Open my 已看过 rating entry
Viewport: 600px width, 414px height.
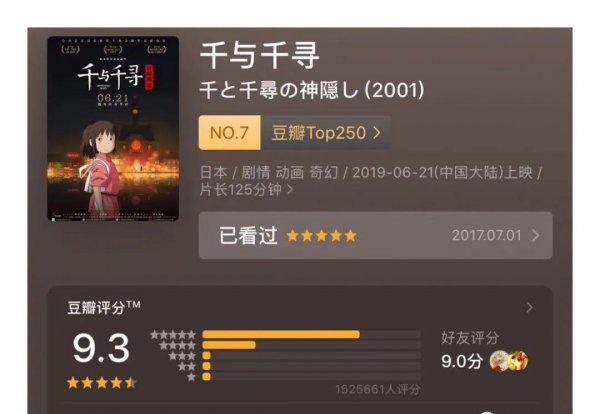click(375, 236)
